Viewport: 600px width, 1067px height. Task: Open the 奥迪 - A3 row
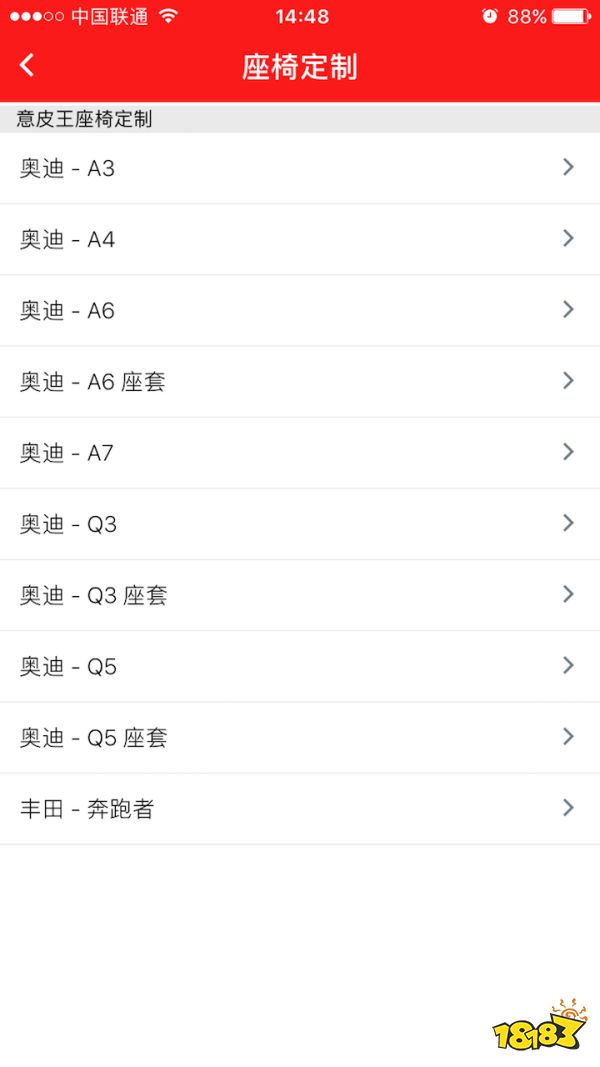pyautogui.click(x=300, y=168)
